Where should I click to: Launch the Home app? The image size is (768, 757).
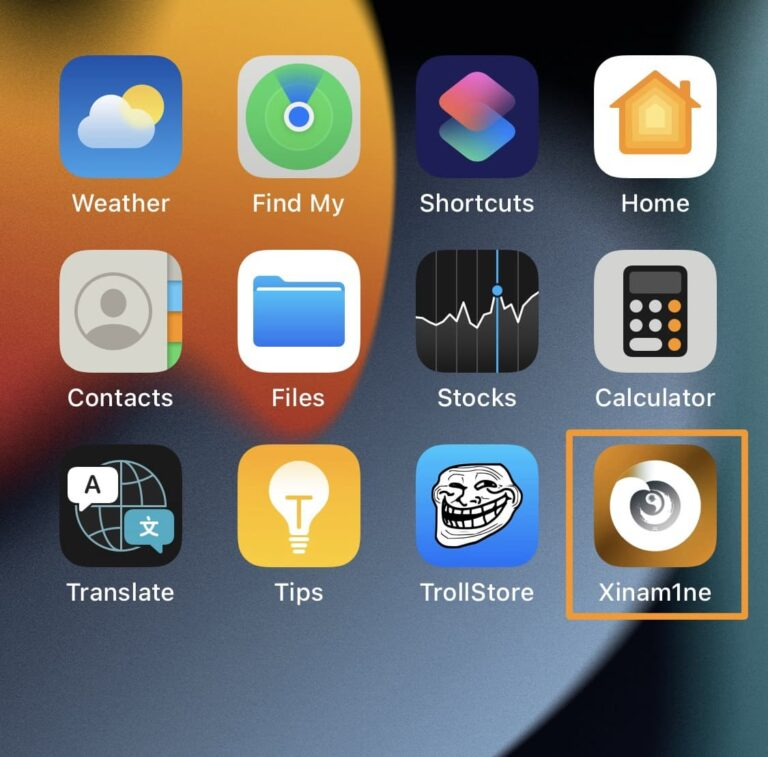[x=655, y=117]
